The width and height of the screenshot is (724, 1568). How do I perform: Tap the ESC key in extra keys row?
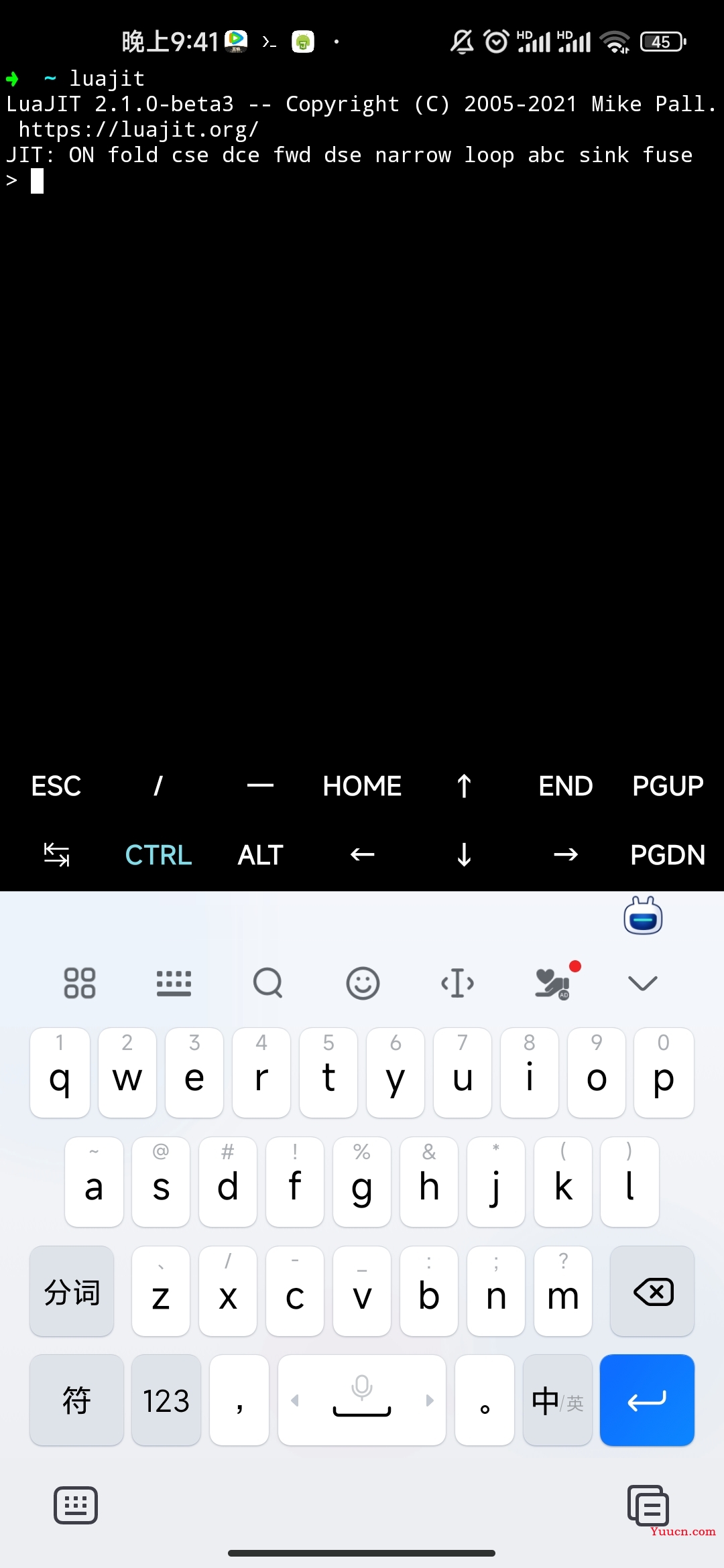(56, 786)
